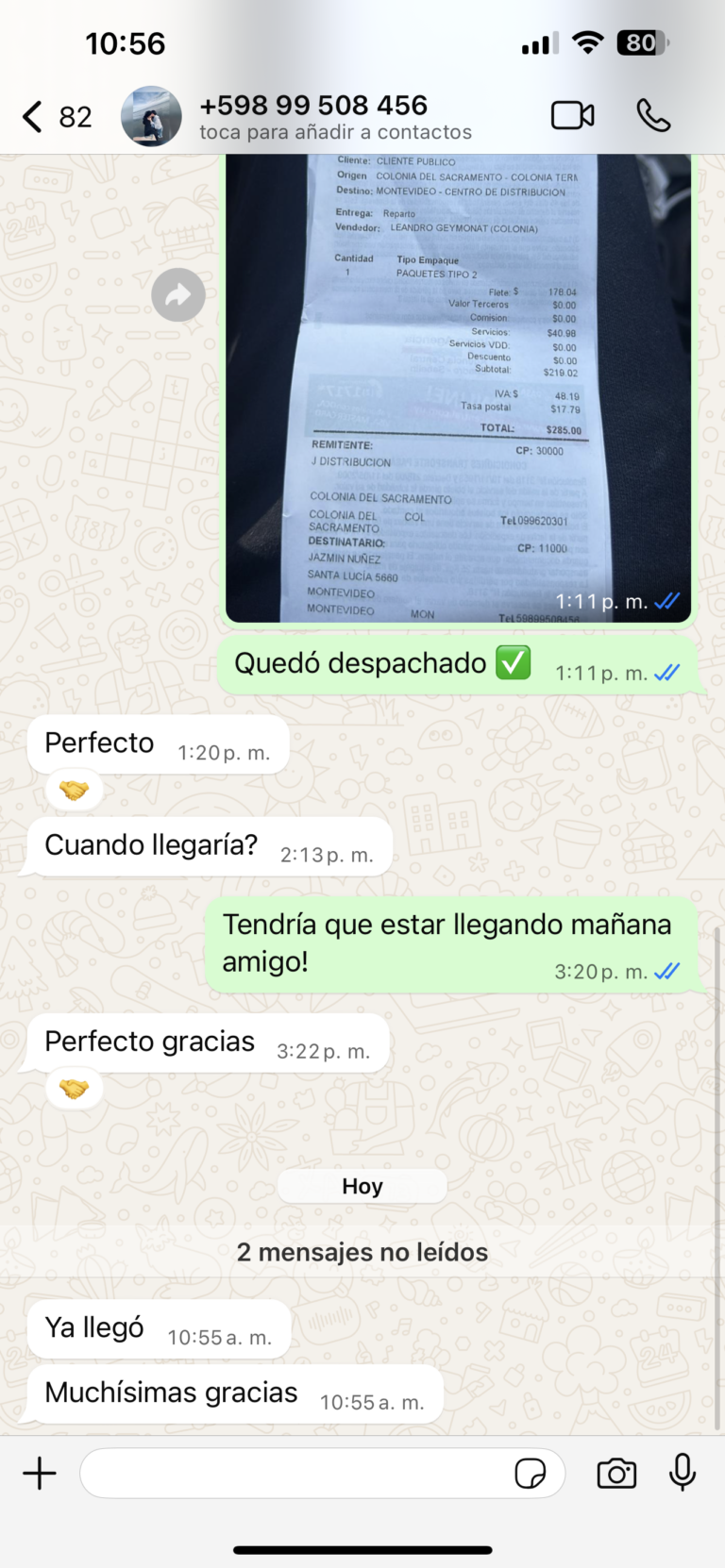The width and height of the screenshot is (725, 1568).
Task: Start a video call
Action: [x=572, y=116]
